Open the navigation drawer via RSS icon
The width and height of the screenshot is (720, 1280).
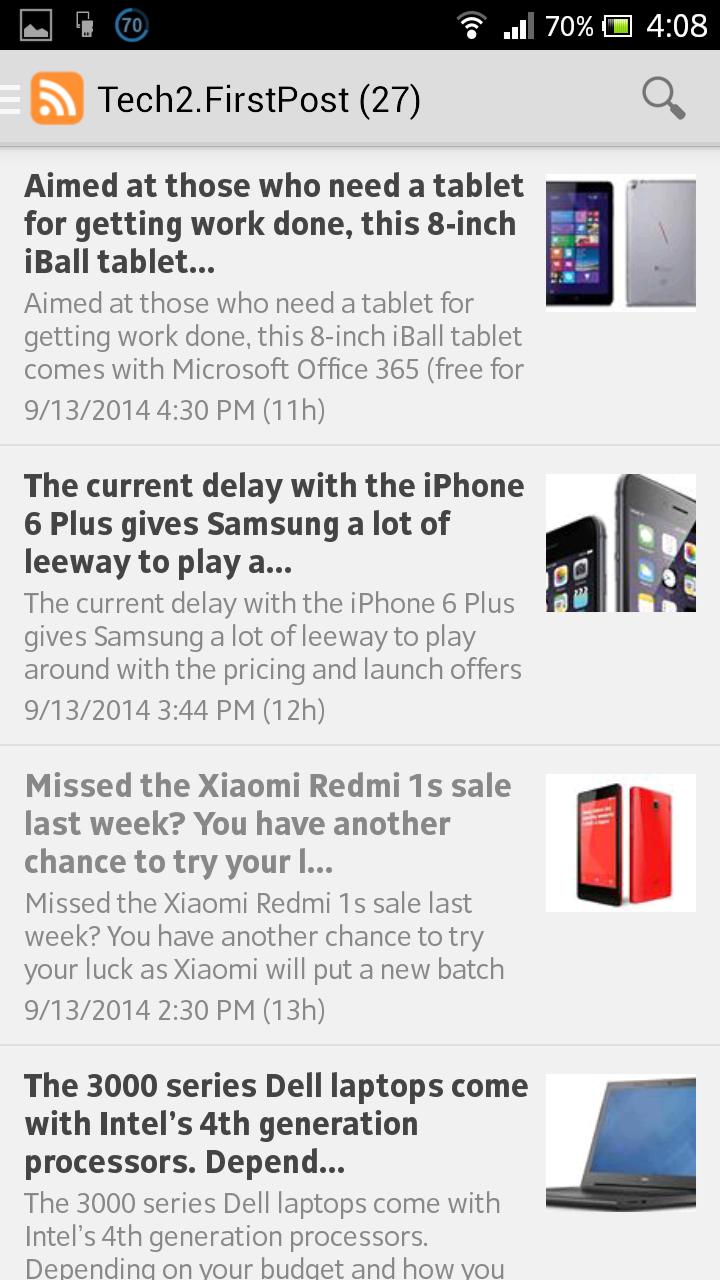(56, 99)
